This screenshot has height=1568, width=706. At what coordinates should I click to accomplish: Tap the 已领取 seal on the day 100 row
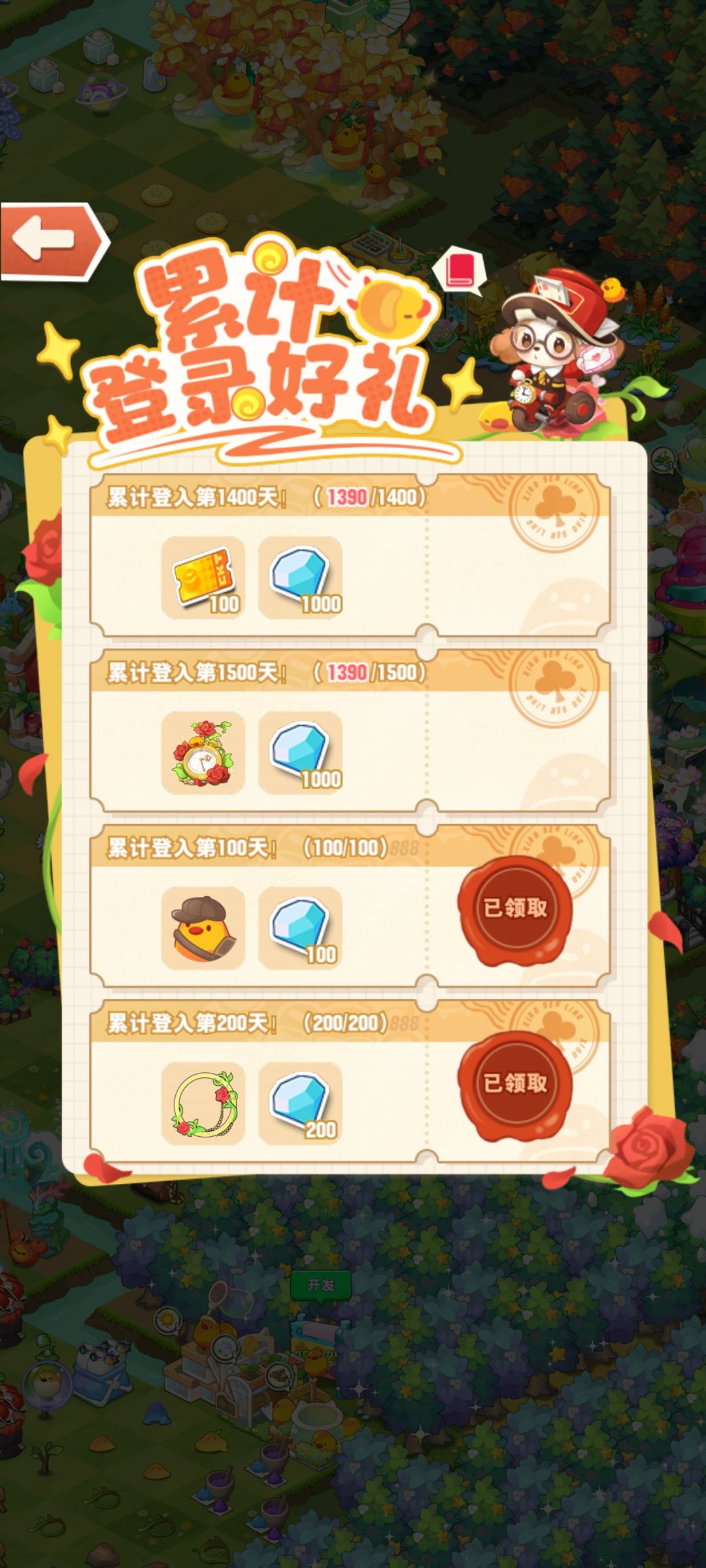pyautogui.click(x=515, y=911)
